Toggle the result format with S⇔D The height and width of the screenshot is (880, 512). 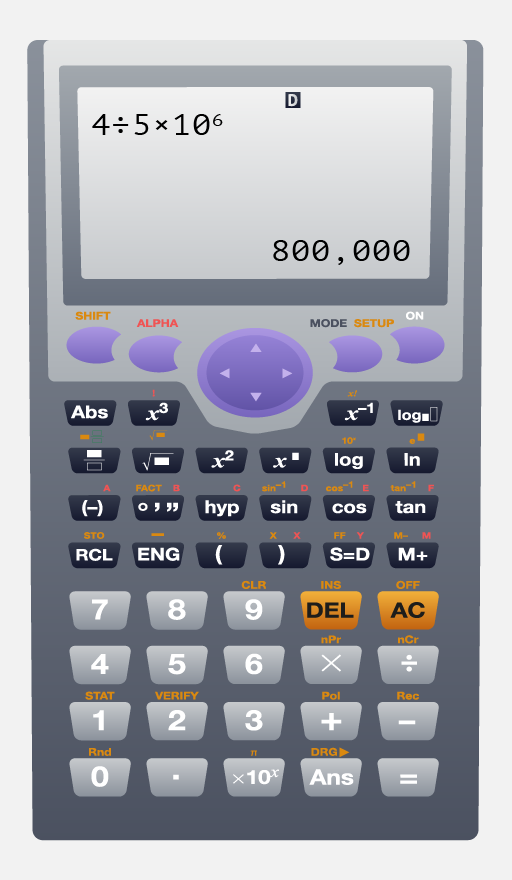pos(349,555)
